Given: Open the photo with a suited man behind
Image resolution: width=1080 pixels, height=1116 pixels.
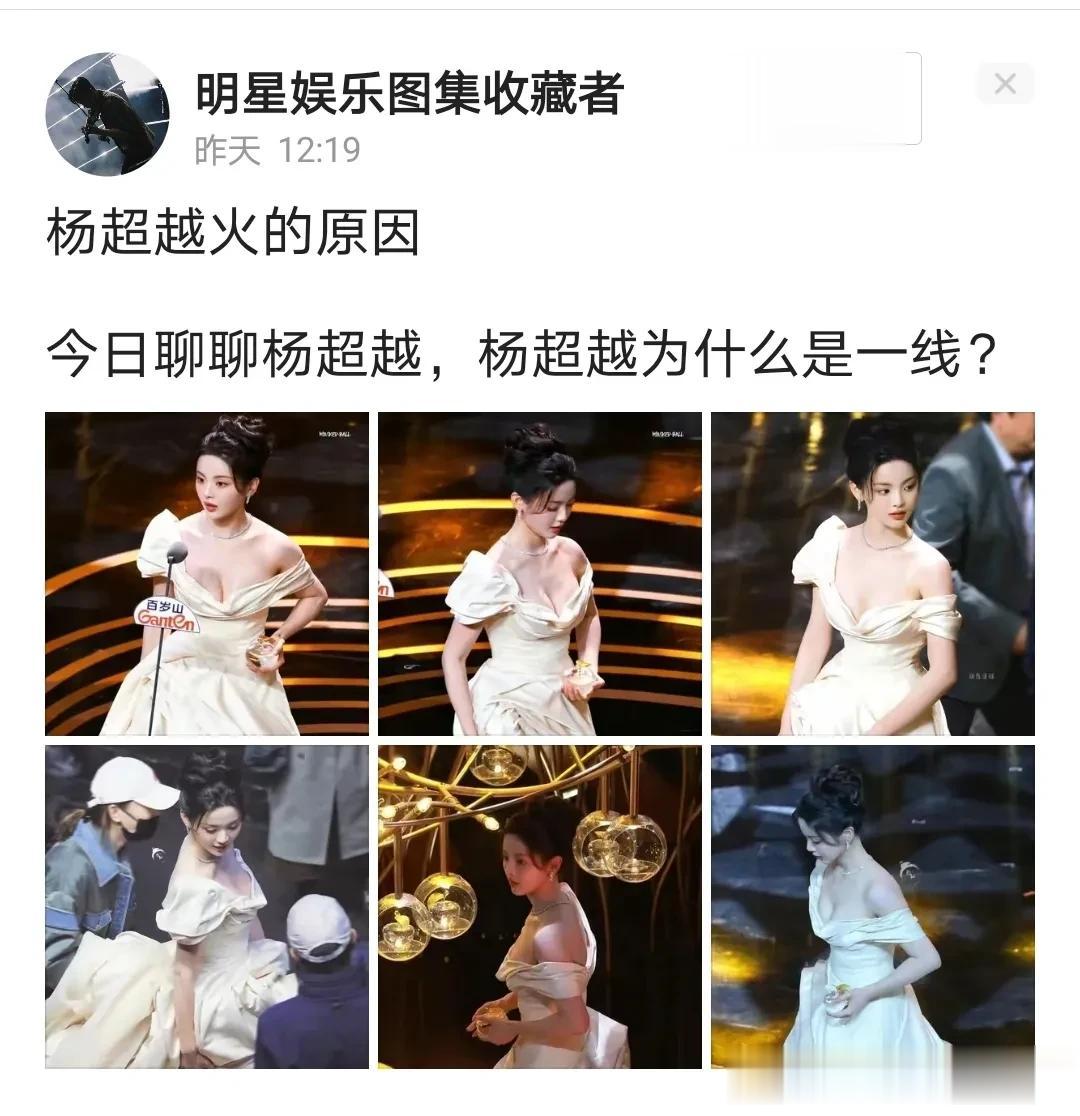Looking at the screenshot, I should (x=872, y=574).
